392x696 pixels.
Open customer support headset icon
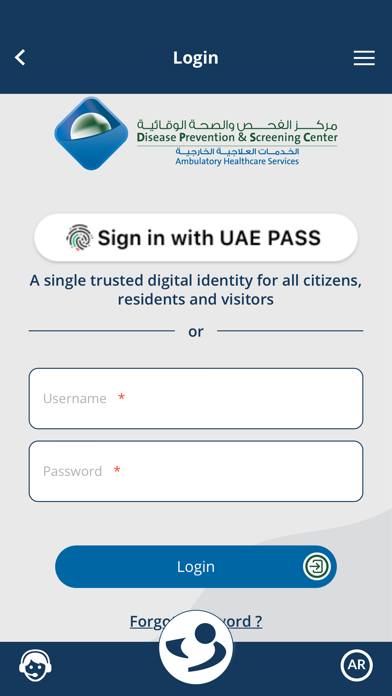(x=36, y=666)
